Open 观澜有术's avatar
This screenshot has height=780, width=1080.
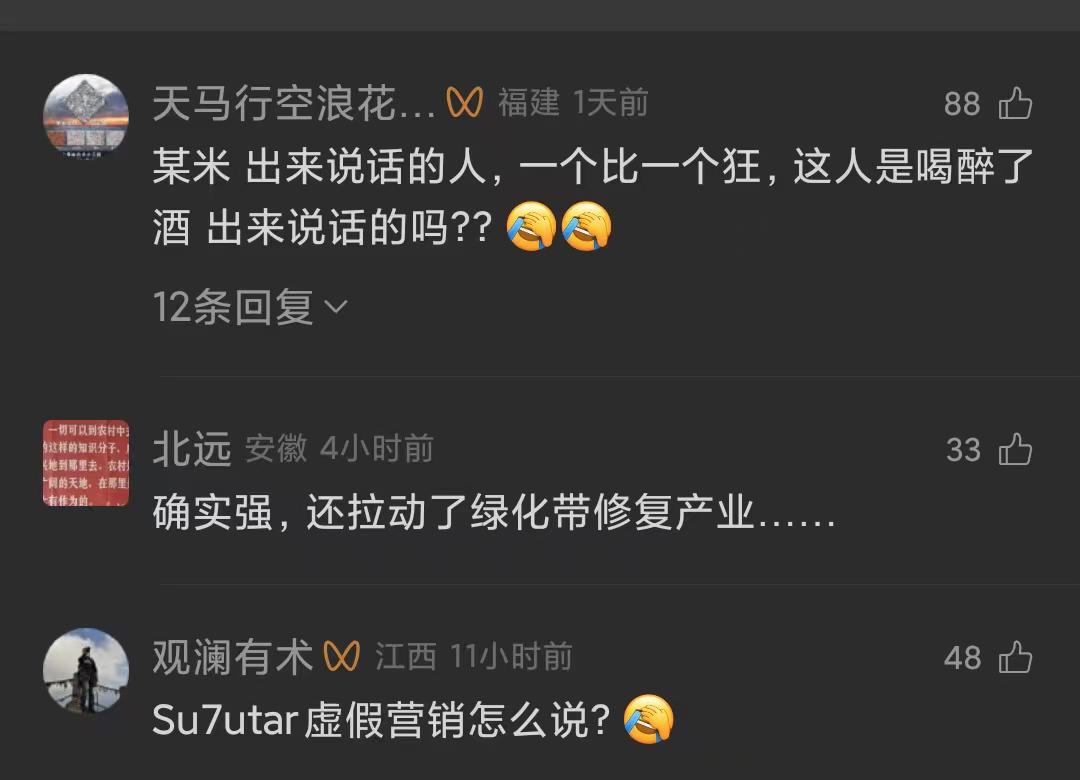click(x=86, y=670)
